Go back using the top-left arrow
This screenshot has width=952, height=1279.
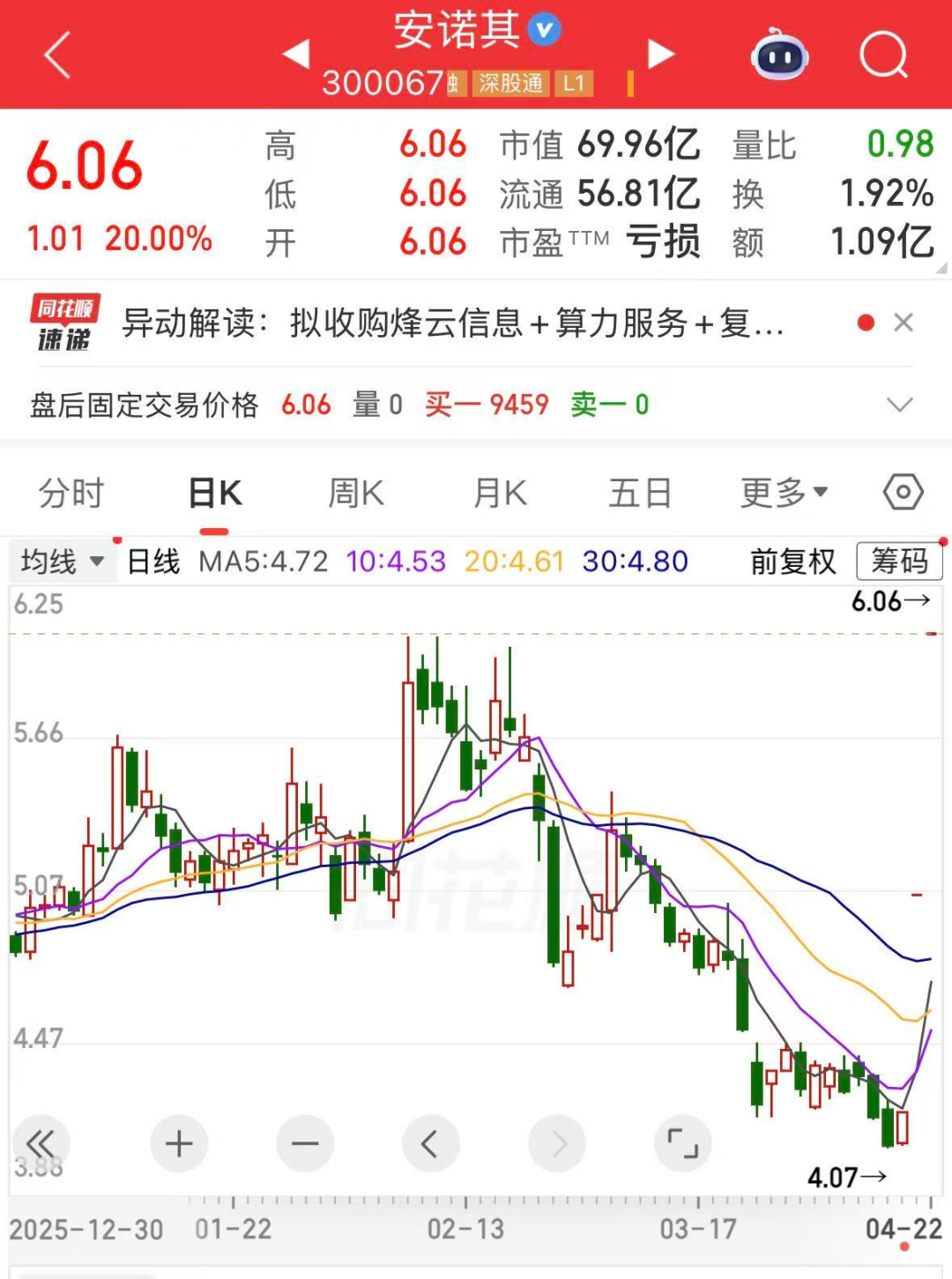tap(57, 56)
